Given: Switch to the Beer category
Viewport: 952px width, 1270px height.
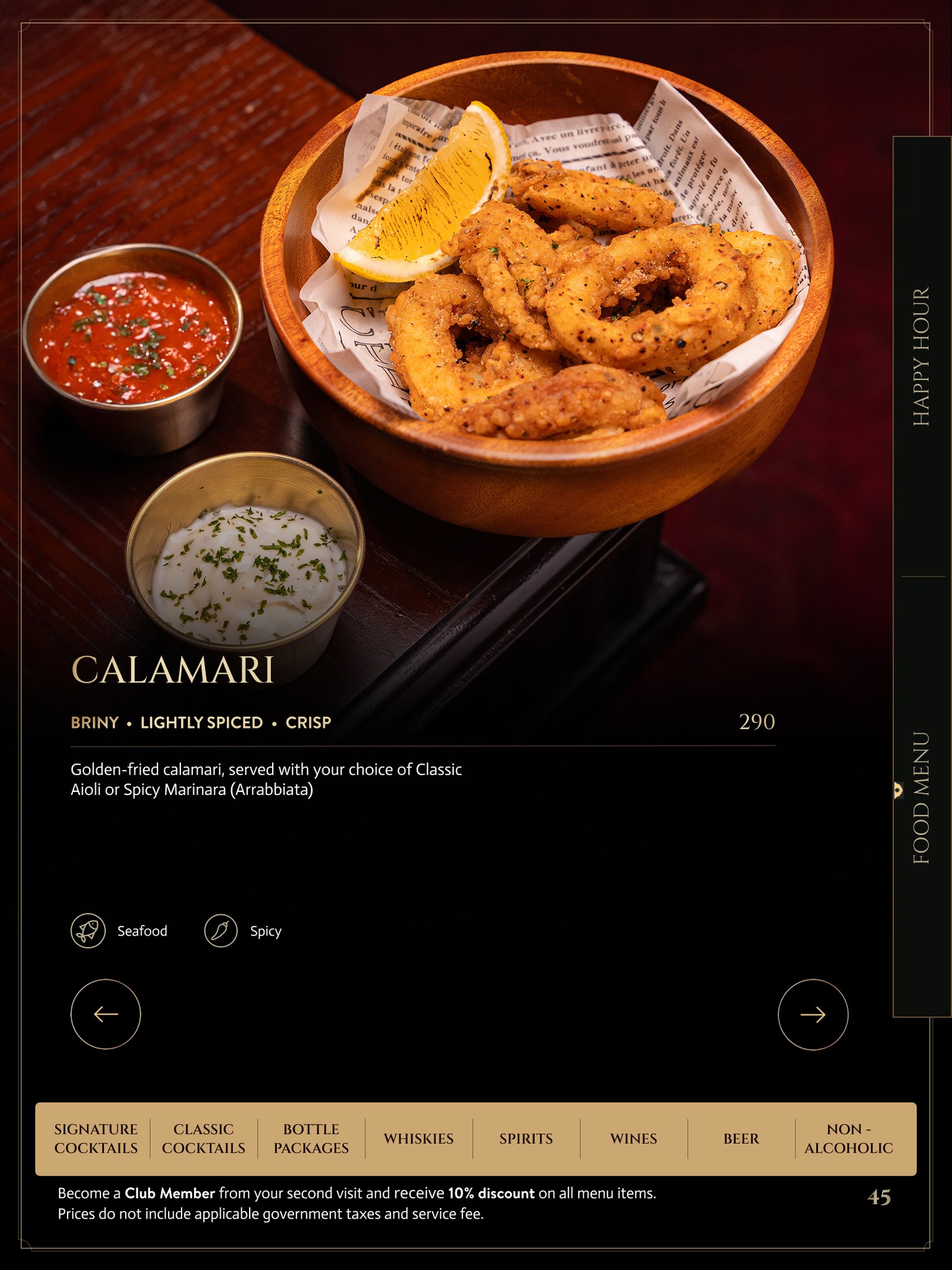Looking at the screenshot, I should pos(741,1138).
